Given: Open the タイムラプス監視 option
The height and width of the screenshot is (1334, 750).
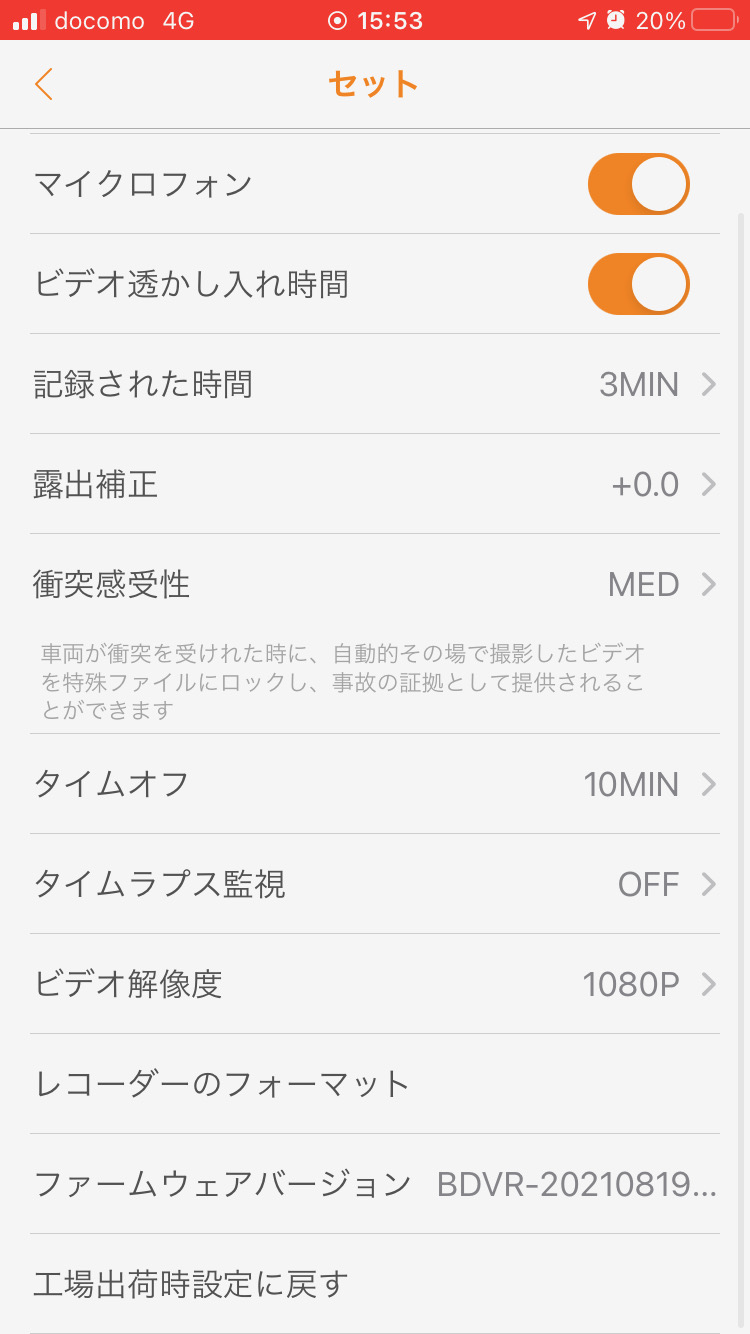Looking at the screenshot, I should pyautogui.click(x=375, y=884).
